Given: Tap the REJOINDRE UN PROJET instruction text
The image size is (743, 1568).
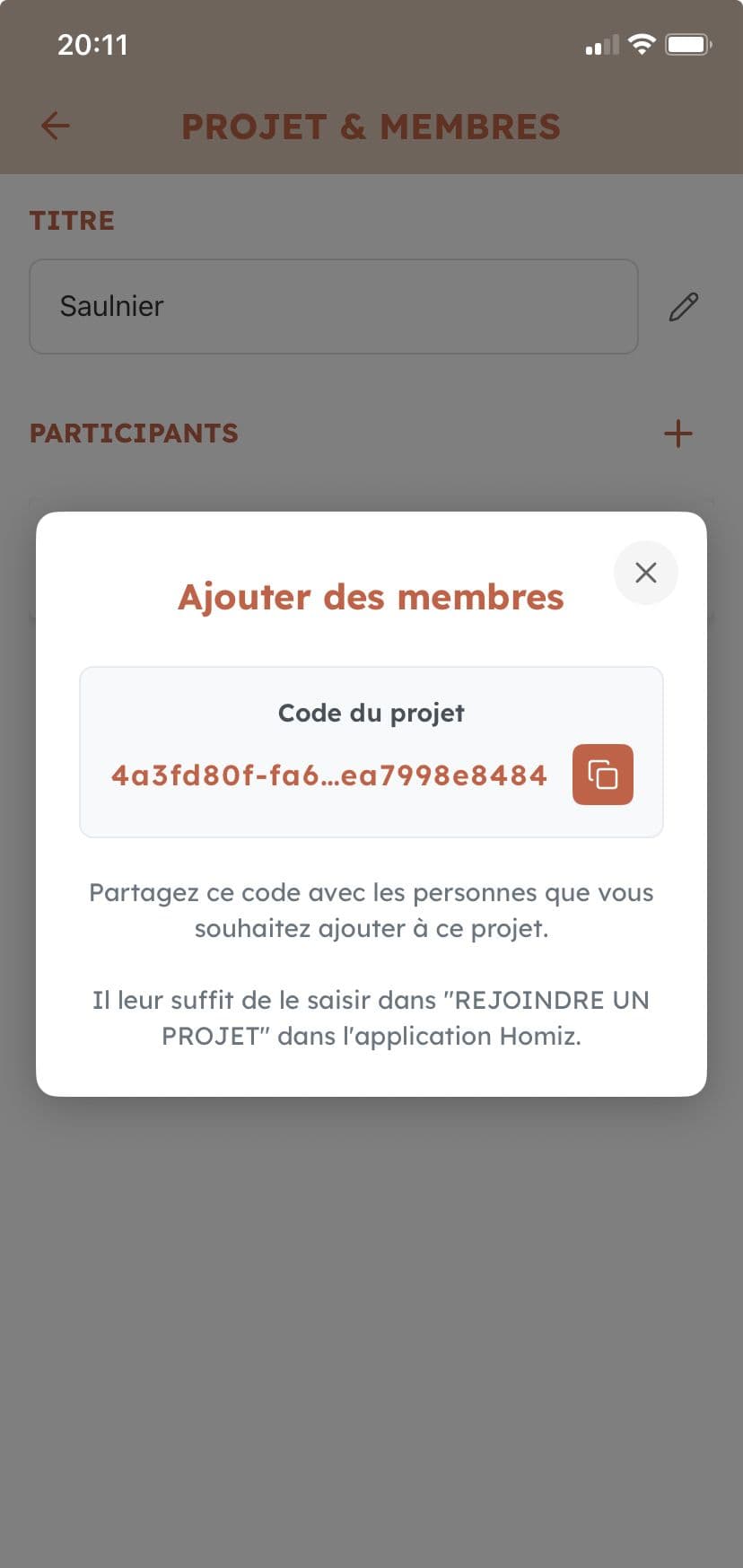Looking at the screenshot, I should (371, 1017).
